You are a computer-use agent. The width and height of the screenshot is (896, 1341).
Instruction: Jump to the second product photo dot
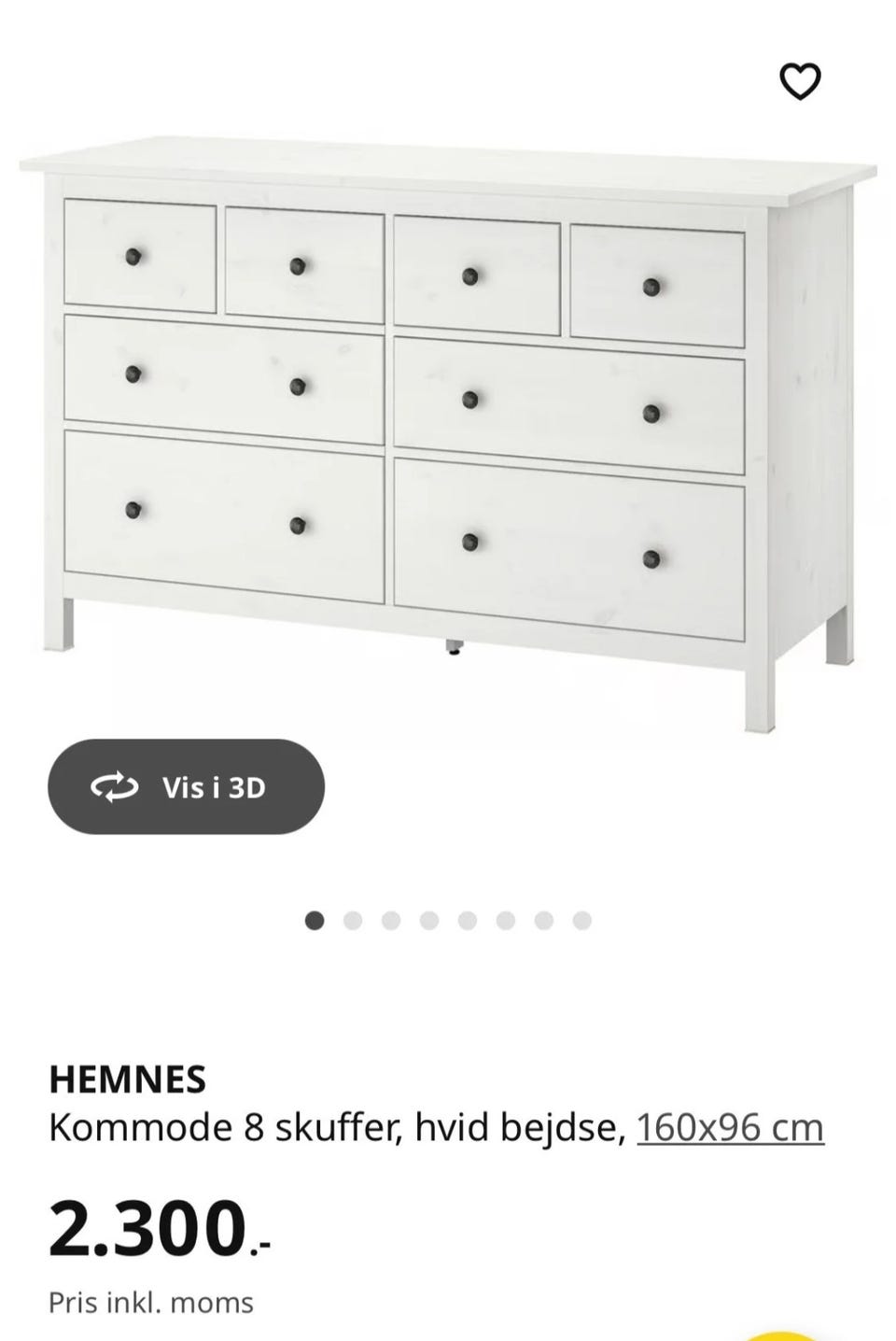[353, 920]
